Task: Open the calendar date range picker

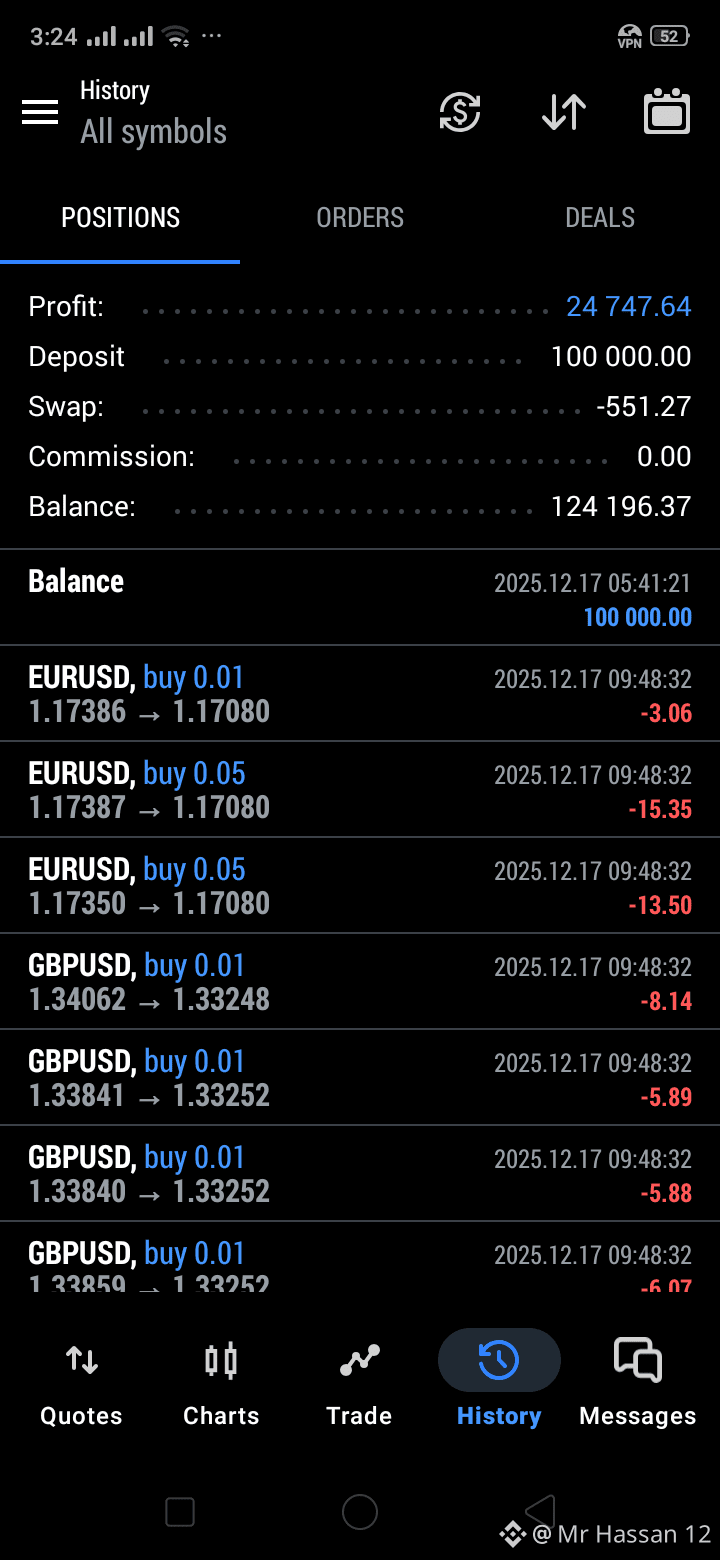Action: click(x=667, y=111)
